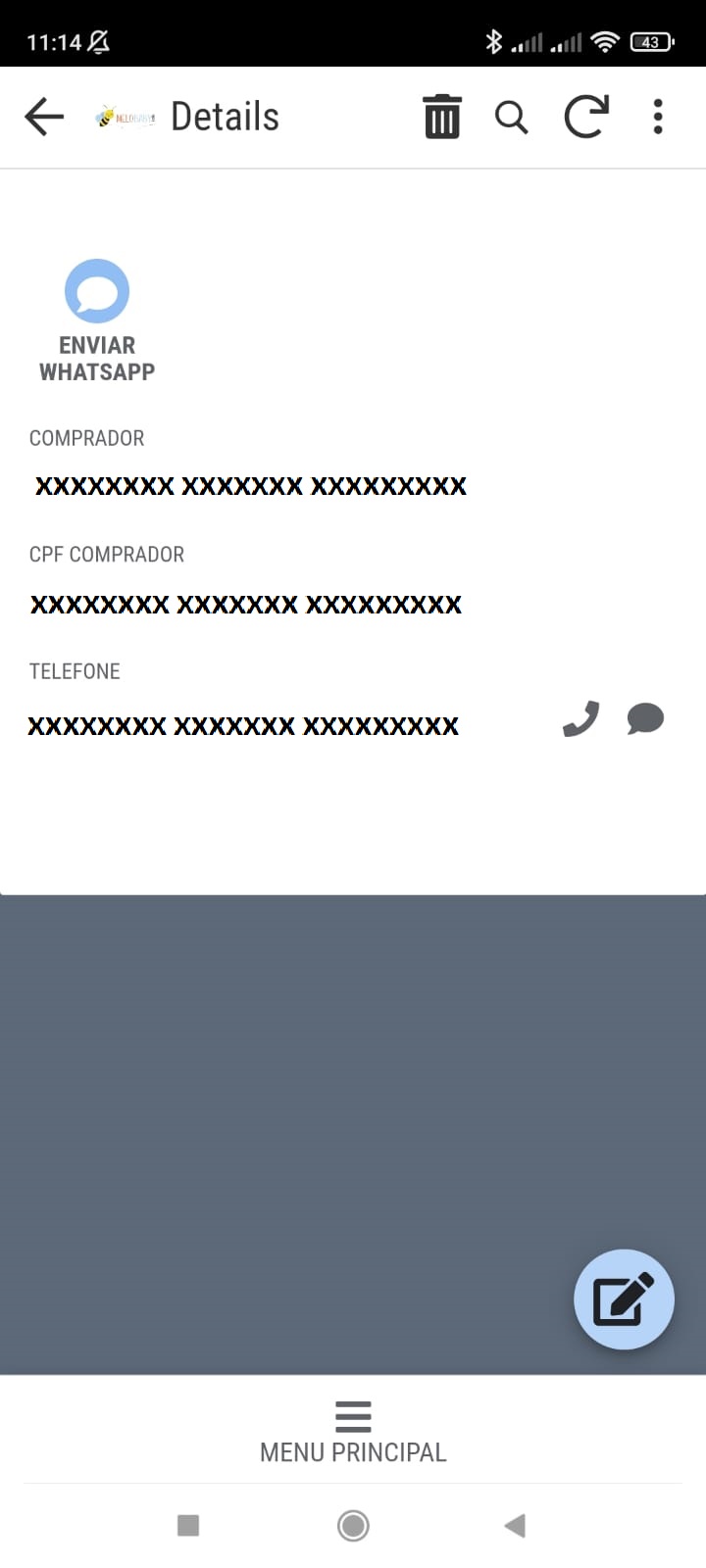The width and height of the screenshot is (706, 1568).
Task: Send a text message to the Telefone number
Action: tap(645, 719)
